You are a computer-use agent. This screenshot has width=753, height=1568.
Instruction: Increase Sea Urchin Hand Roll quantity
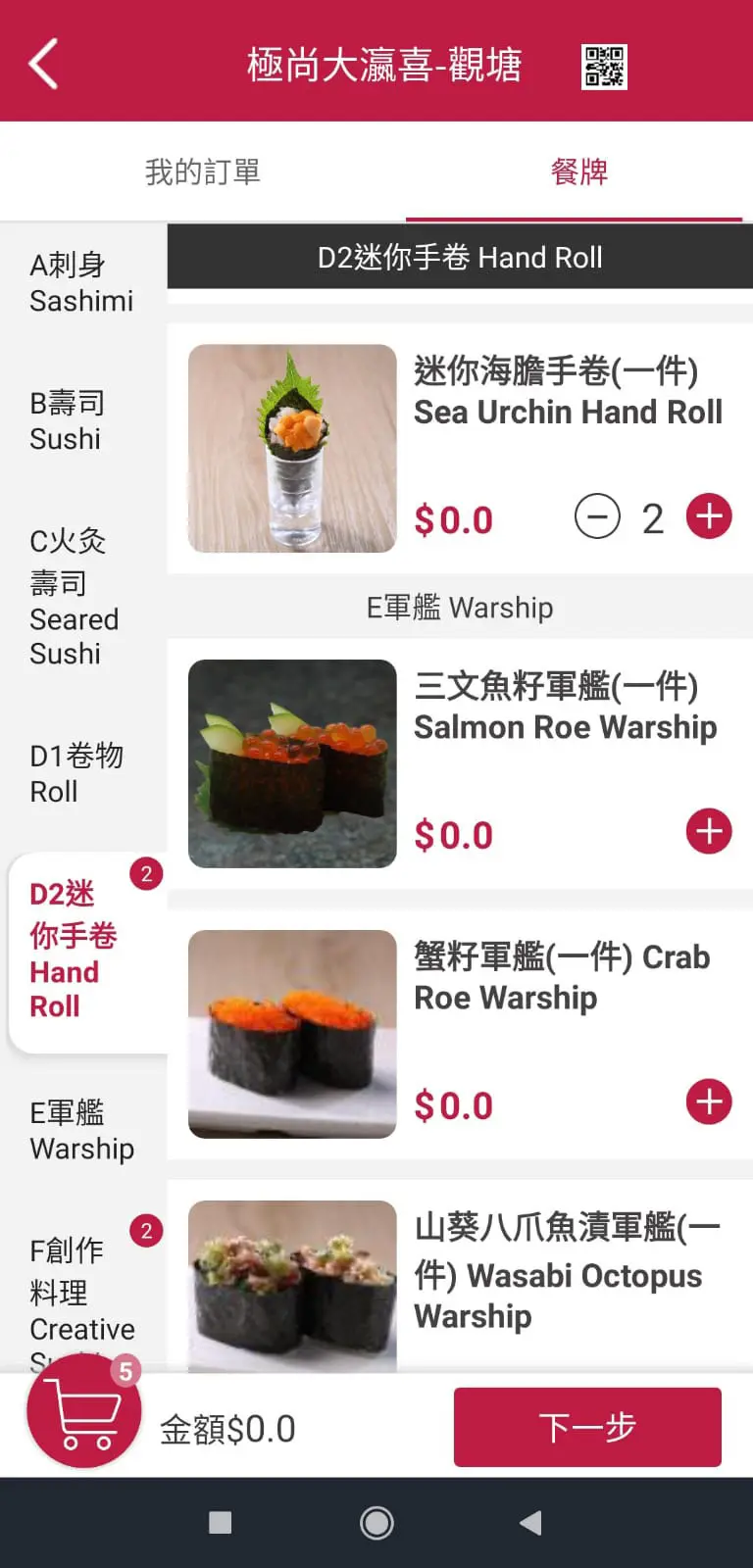pyautogui.click(x=709, y=516)
